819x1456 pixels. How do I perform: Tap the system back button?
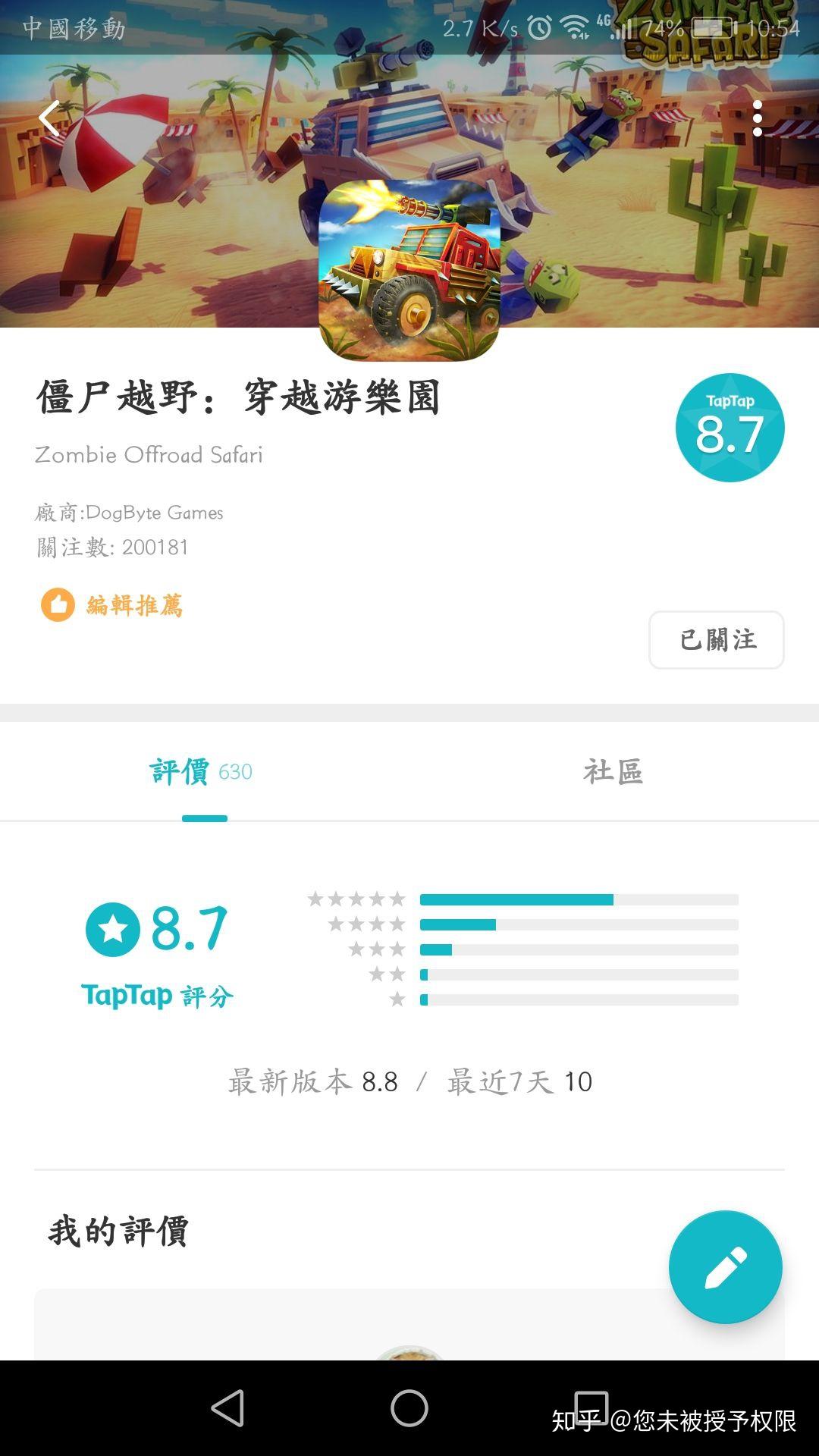227,1408
